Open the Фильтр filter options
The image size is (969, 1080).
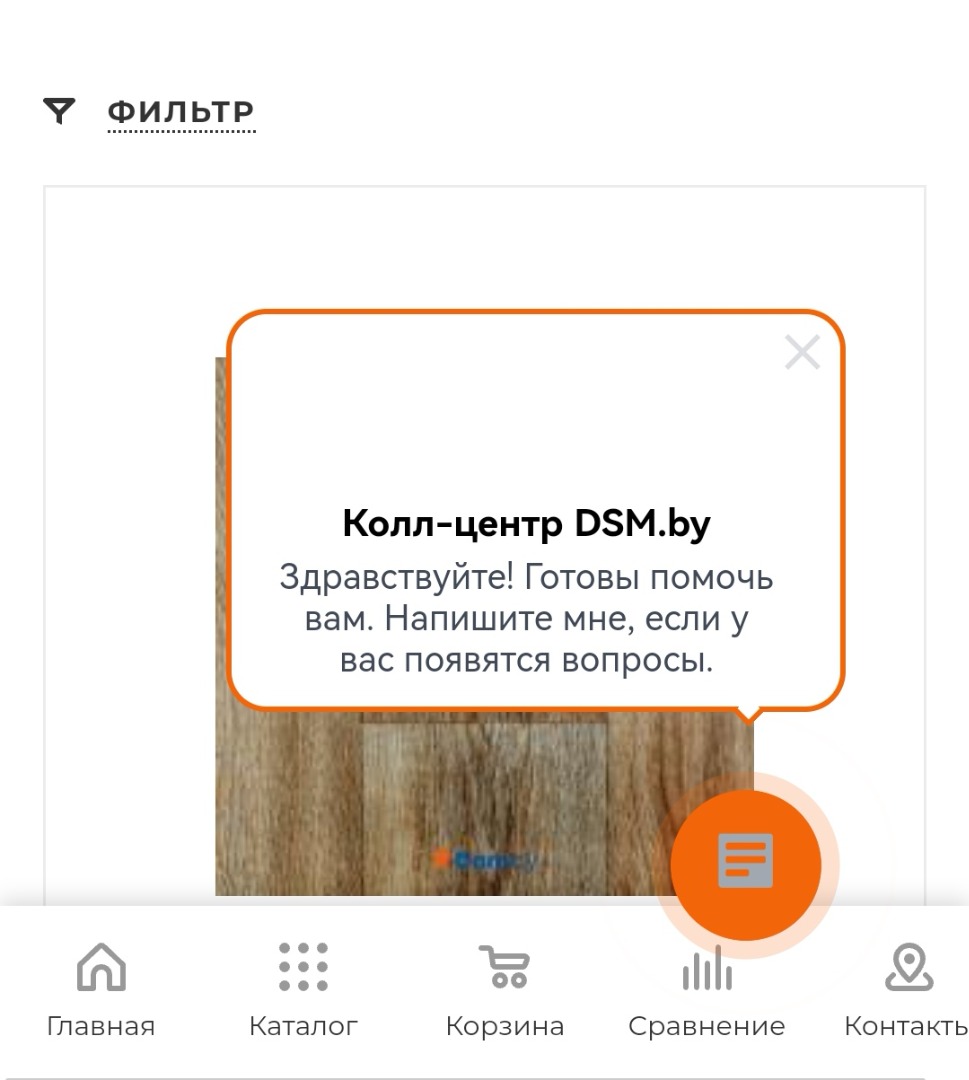(180, 112)
